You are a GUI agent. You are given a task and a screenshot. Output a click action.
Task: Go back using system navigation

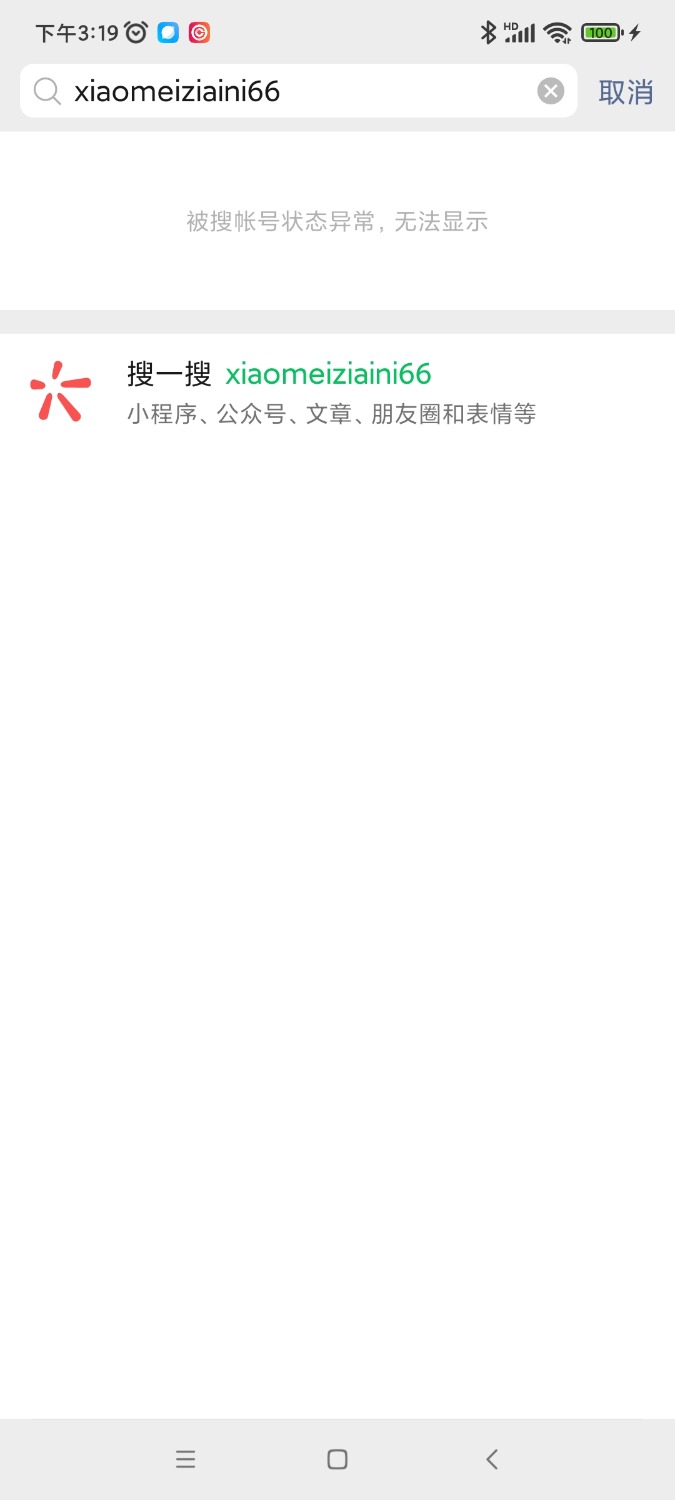click(491, 1459)
